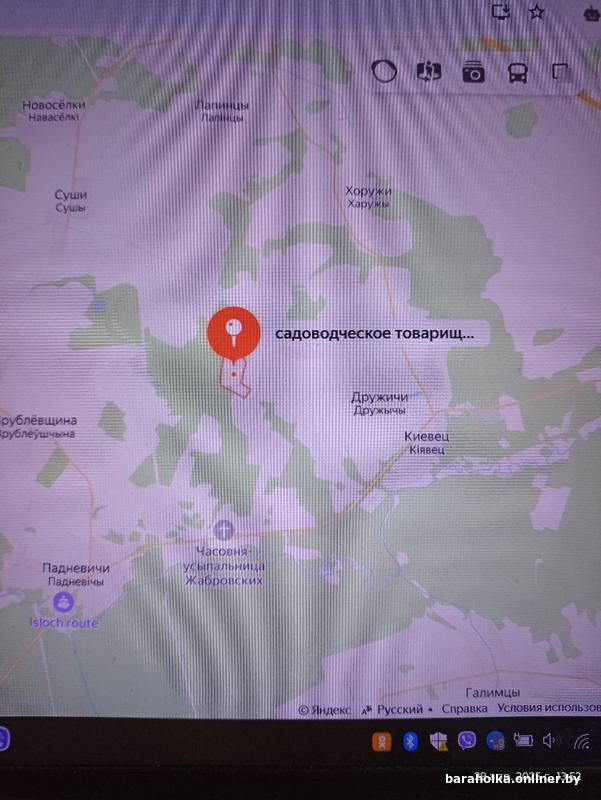Open the Справка help link
The height and width of the screenshot is (800, 601).
pyautogui.click(x=463, y=710)
